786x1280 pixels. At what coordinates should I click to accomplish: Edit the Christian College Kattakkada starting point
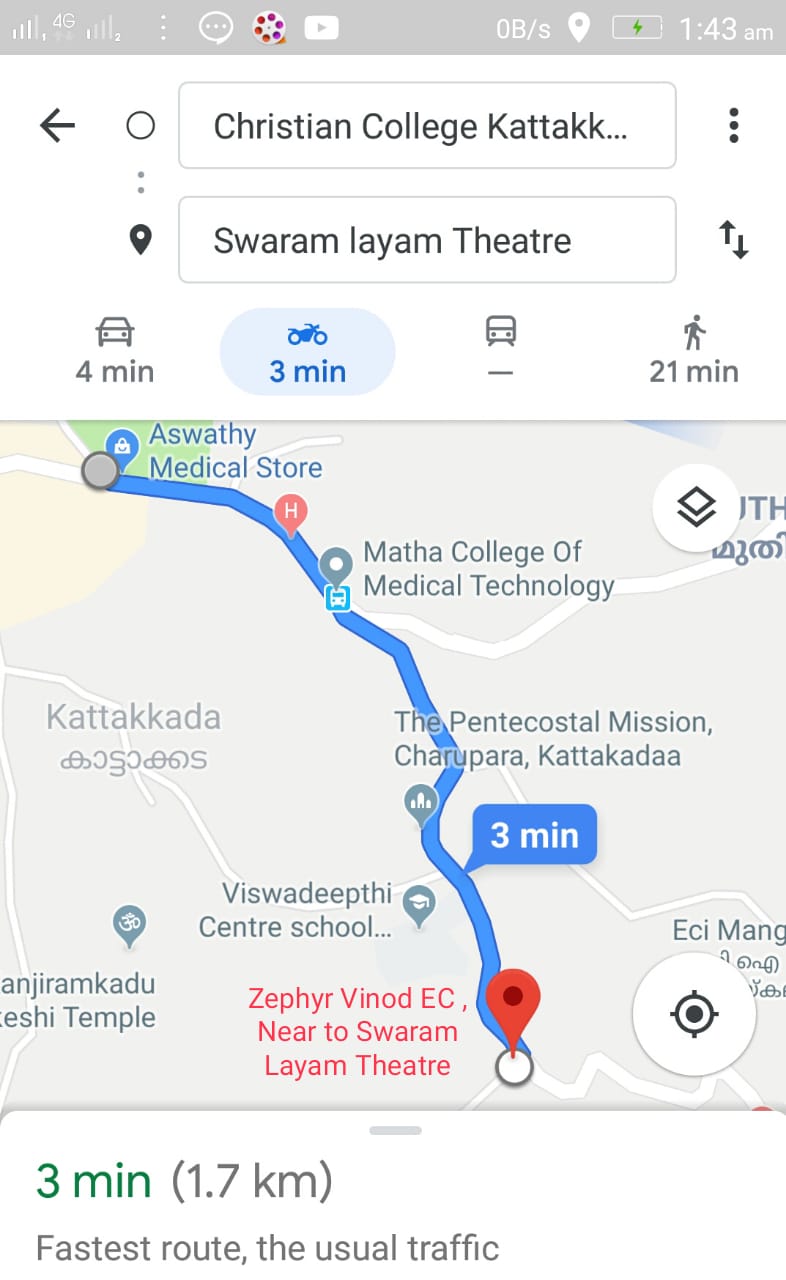[427, 126]
